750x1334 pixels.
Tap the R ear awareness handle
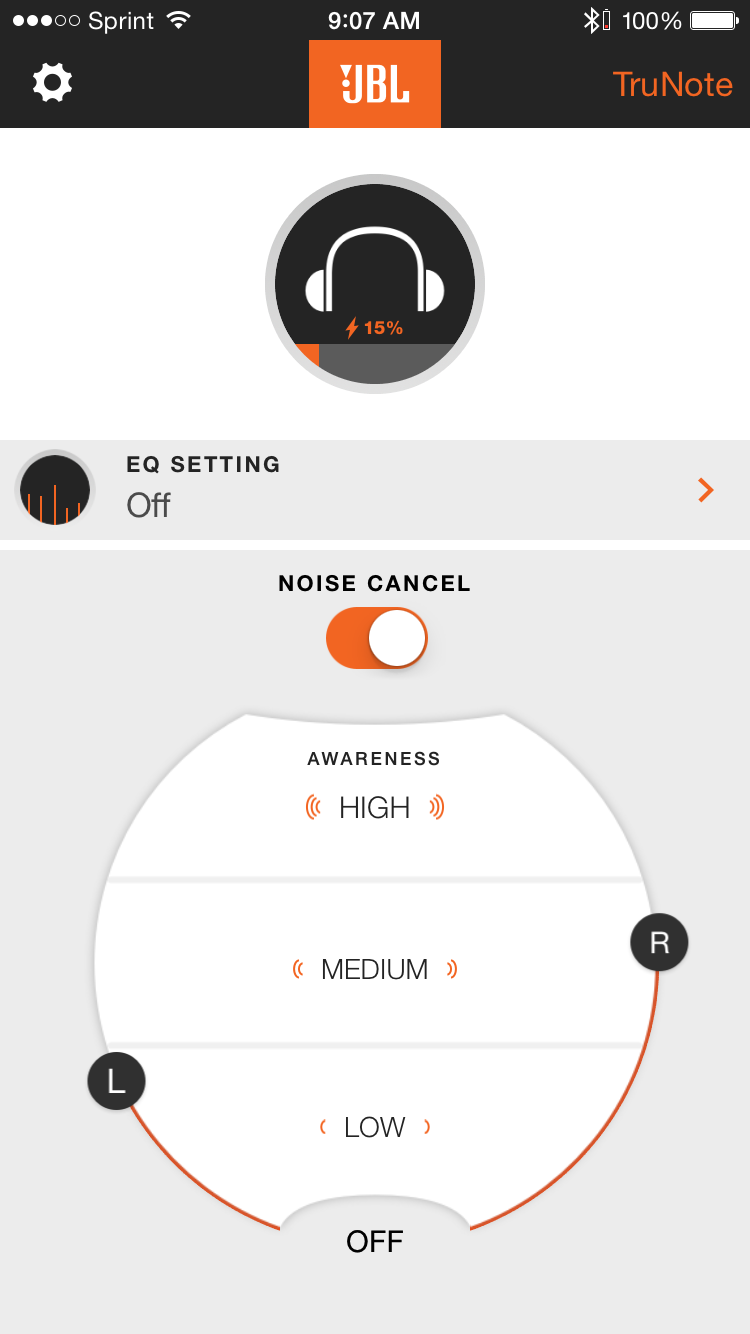659,942
